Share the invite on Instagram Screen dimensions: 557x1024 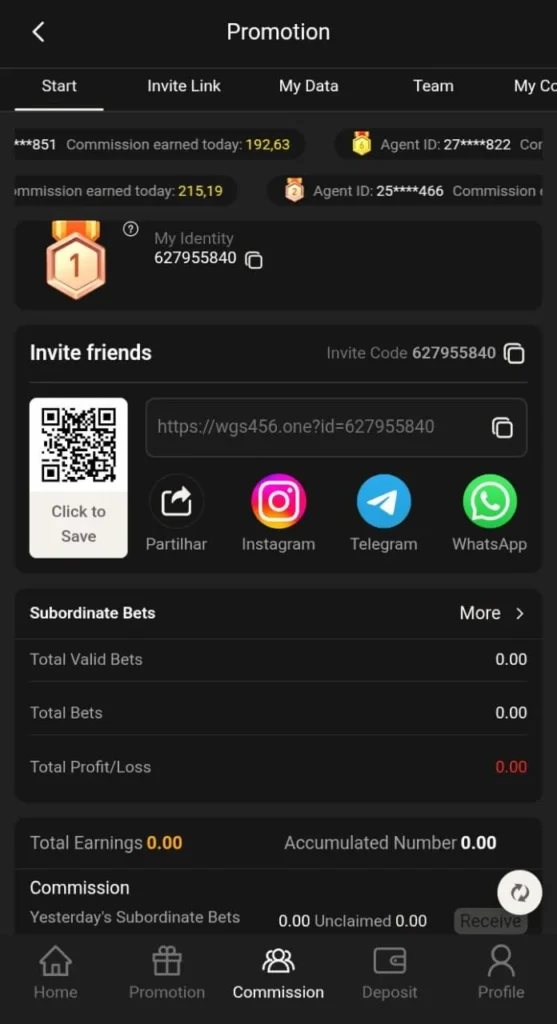(x=278, y=513)
